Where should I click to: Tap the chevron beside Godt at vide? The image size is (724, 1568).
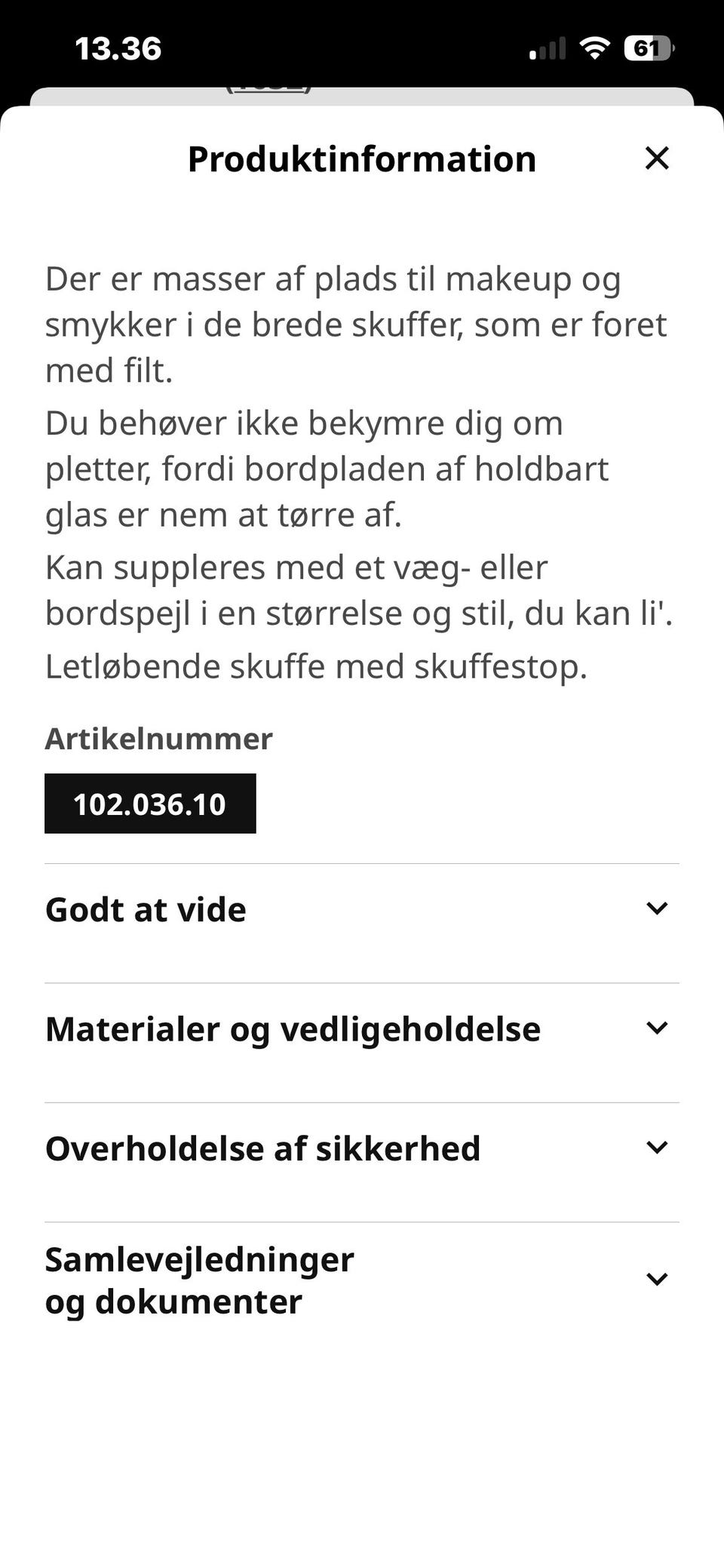[x=658, y=908]
